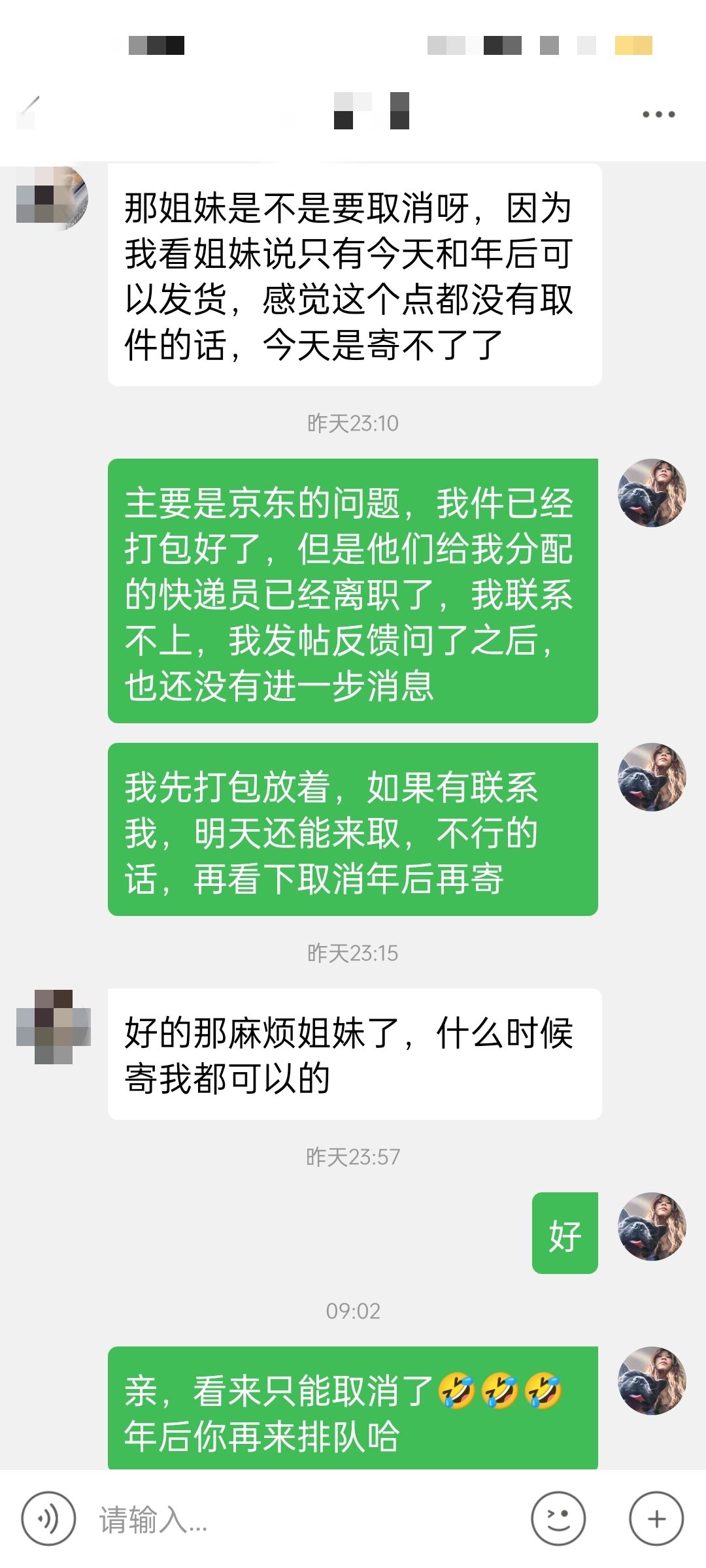Open the contact avatar beside 好的那麻烦姐妹了 message
This screenshot has height=1568, width=706.
(53, 1026)
